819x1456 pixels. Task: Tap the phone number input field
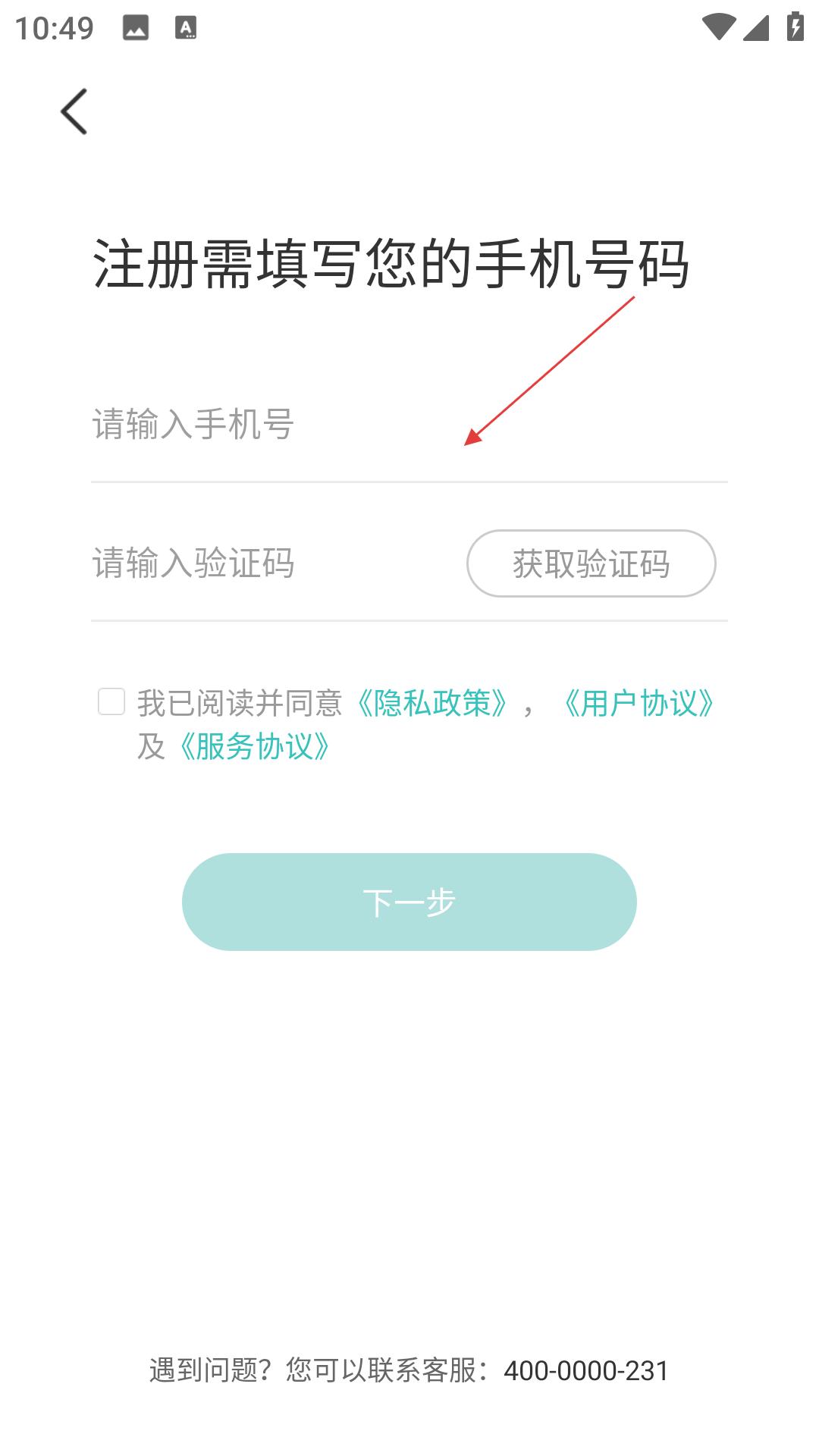[x=303, y=425]
